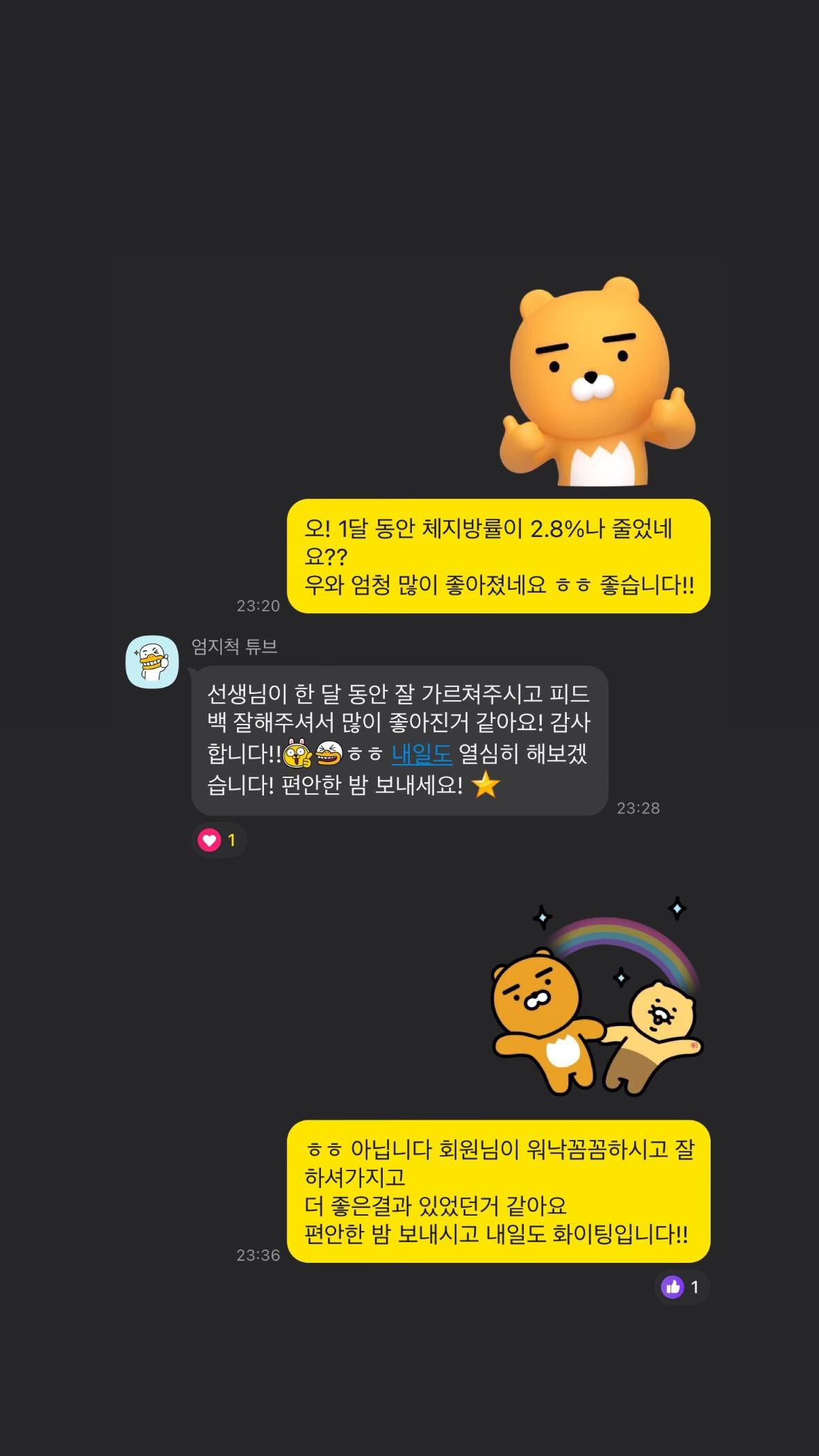
Task: Tap the heart reaction under 엄지척 튜브's message
Action: pos(219,841)
